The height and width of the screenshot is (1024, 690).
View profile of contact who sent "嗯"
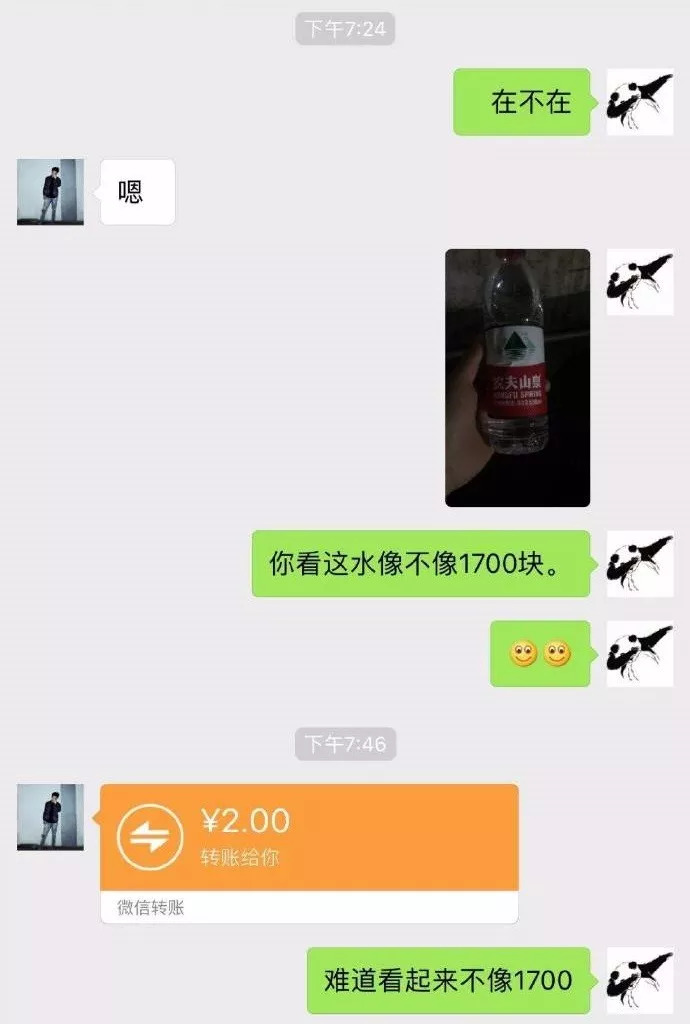pos(50,192)
